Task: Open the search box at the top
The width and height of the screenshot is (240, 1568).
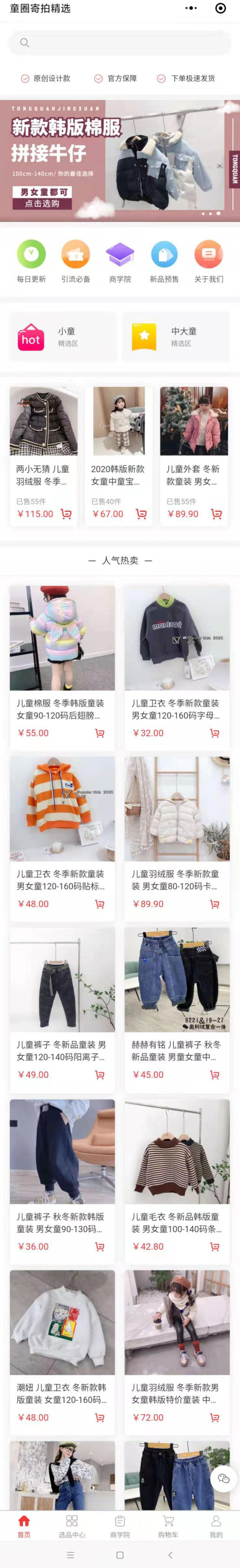Action: point(120,43)
